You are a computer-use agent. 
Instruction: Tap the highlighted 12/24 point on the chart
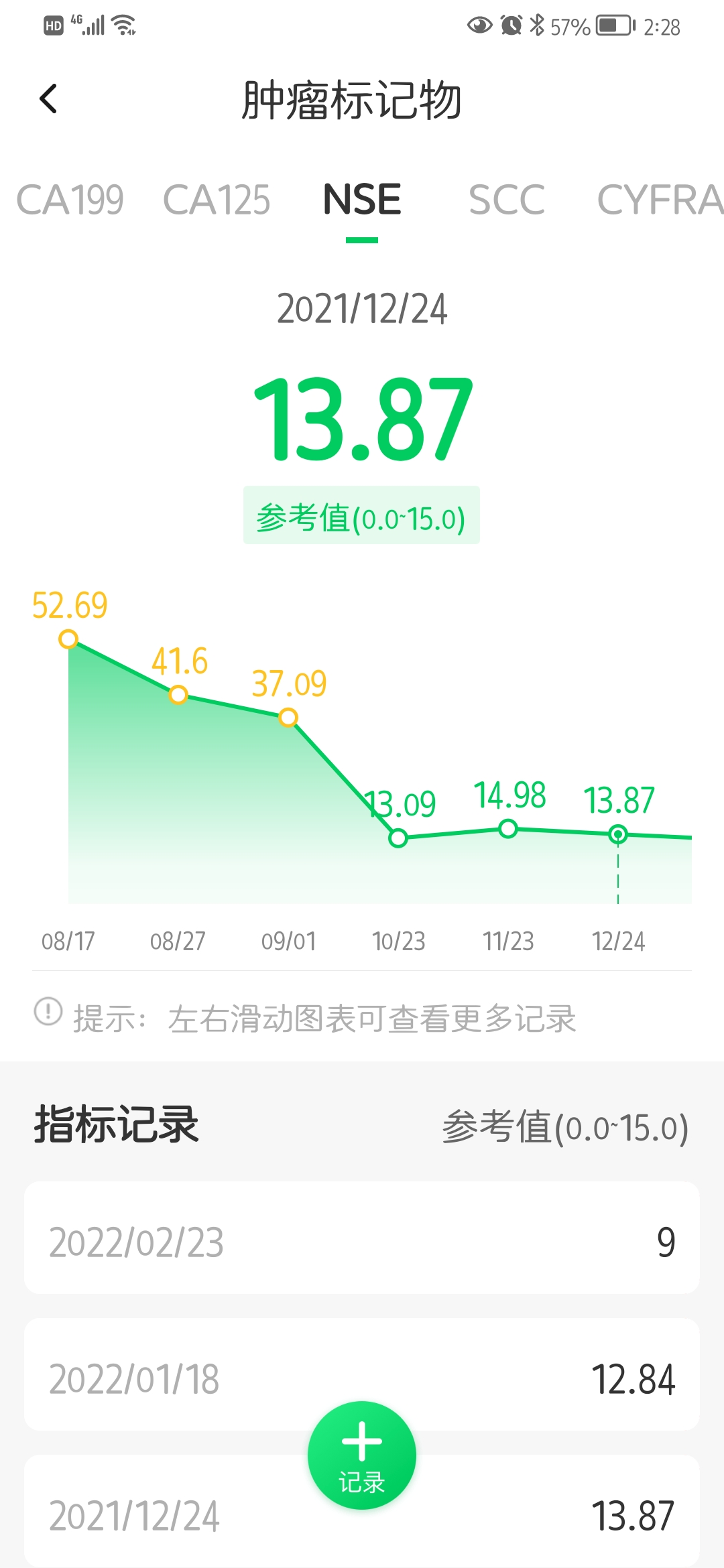pos(617,834)
